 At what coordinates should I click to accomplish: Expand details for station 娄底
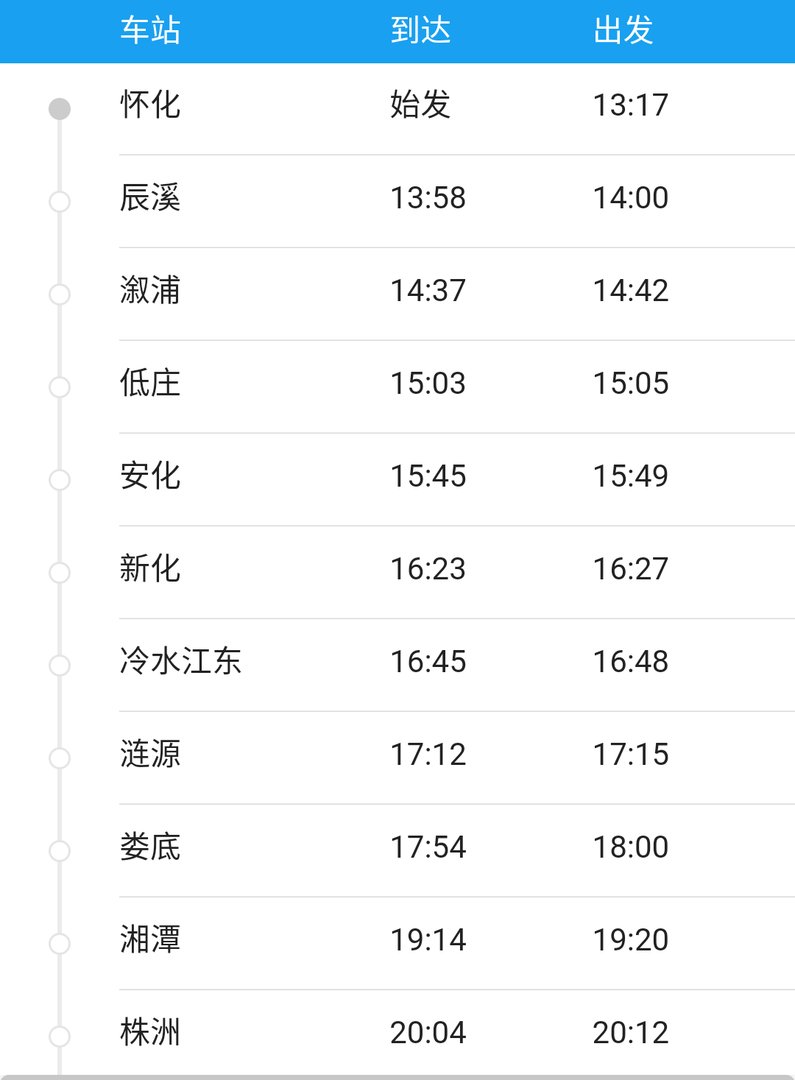146,847
